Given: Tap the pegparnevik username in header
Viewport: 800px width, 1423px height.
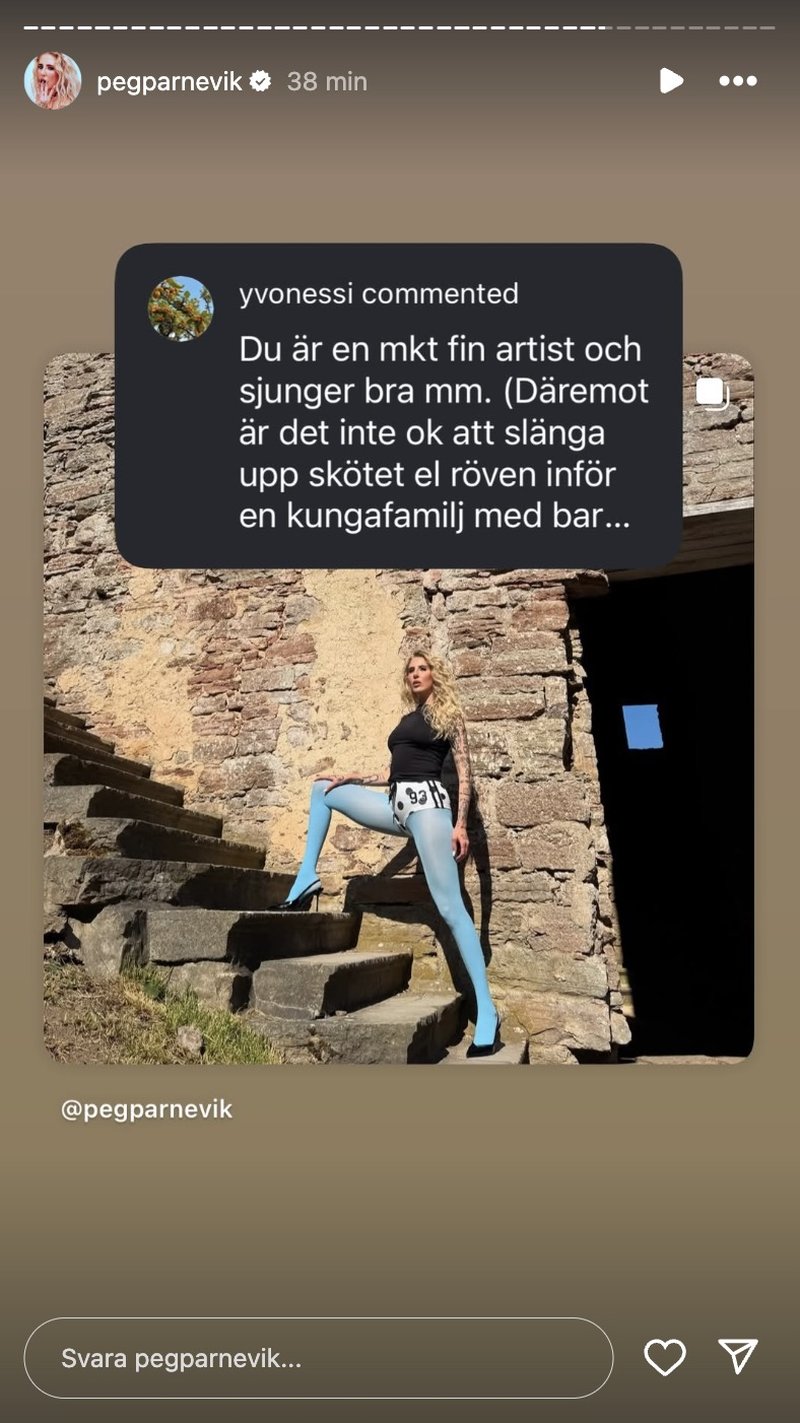Looking at the screenshot, I should [169, 82].
